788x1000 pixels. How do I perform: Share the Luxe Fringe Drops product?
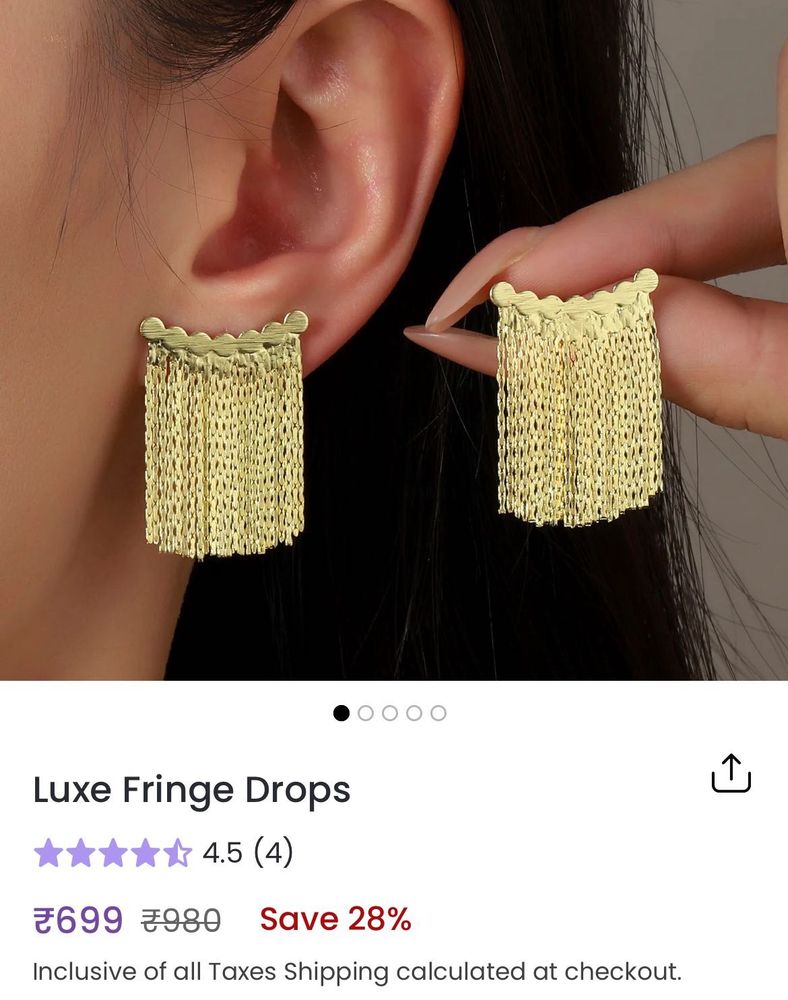pyautogui.click(x=731, y=773)
